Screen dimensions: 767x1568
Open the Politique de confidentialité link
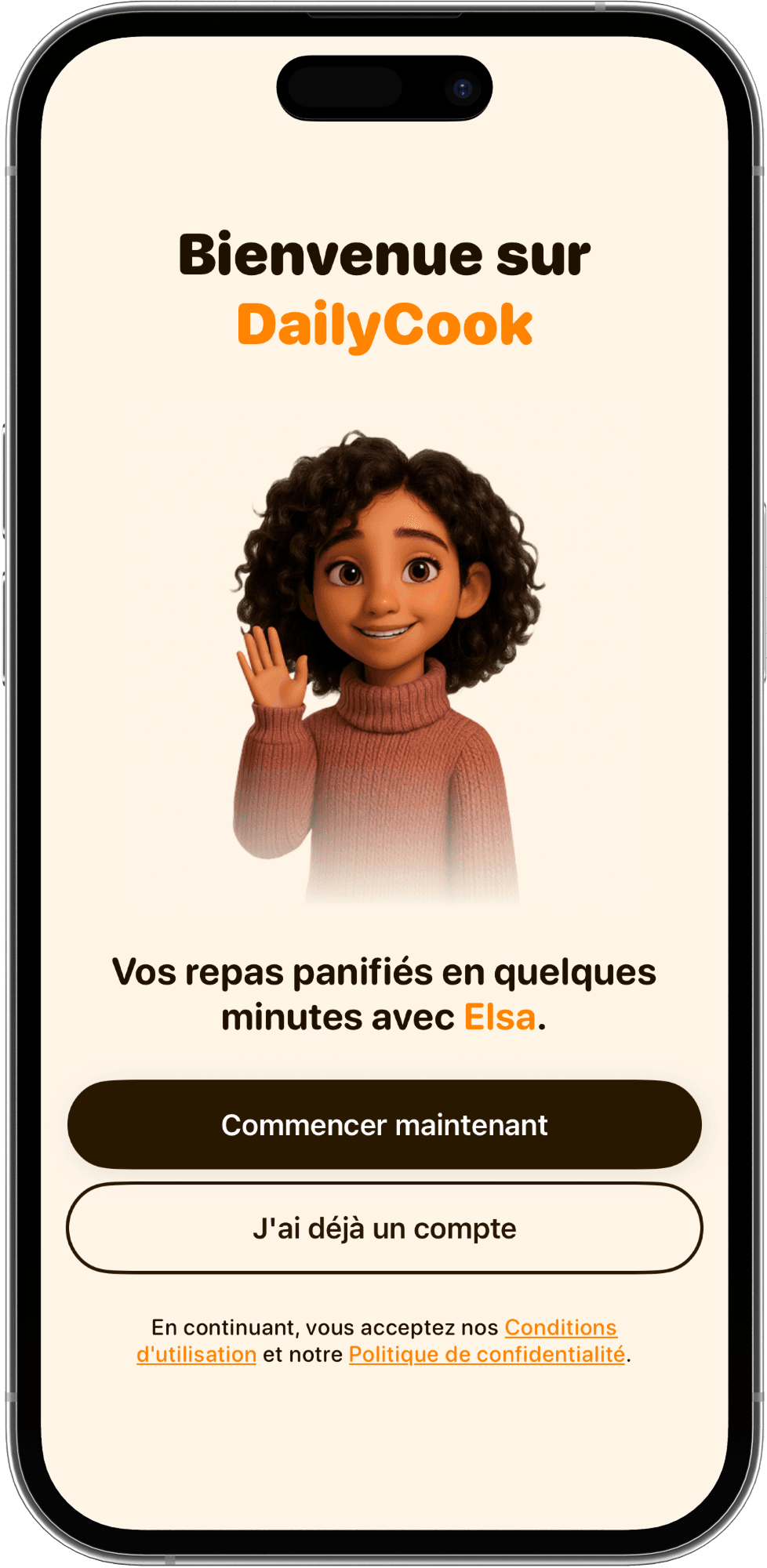click(x=486, y=1354)
